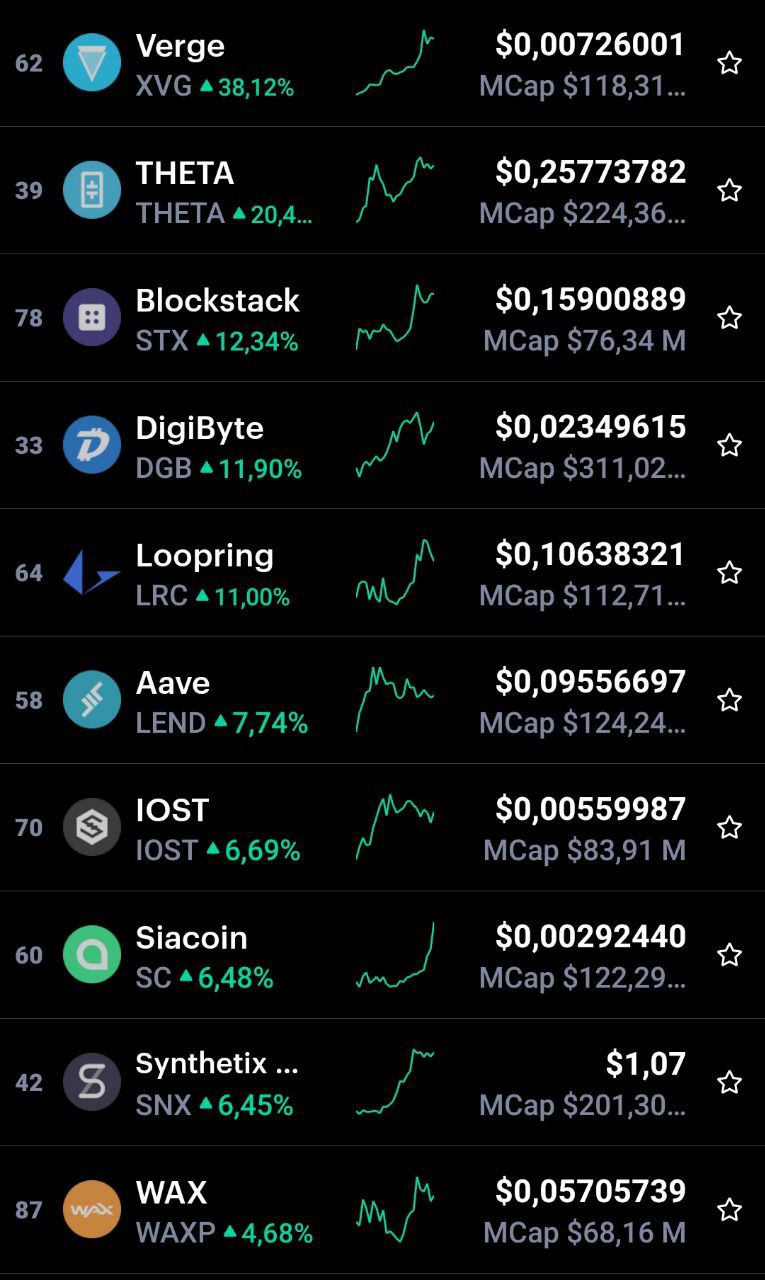
Task: Open the Verge XVG coin row
Action: (x=382, y=63)
